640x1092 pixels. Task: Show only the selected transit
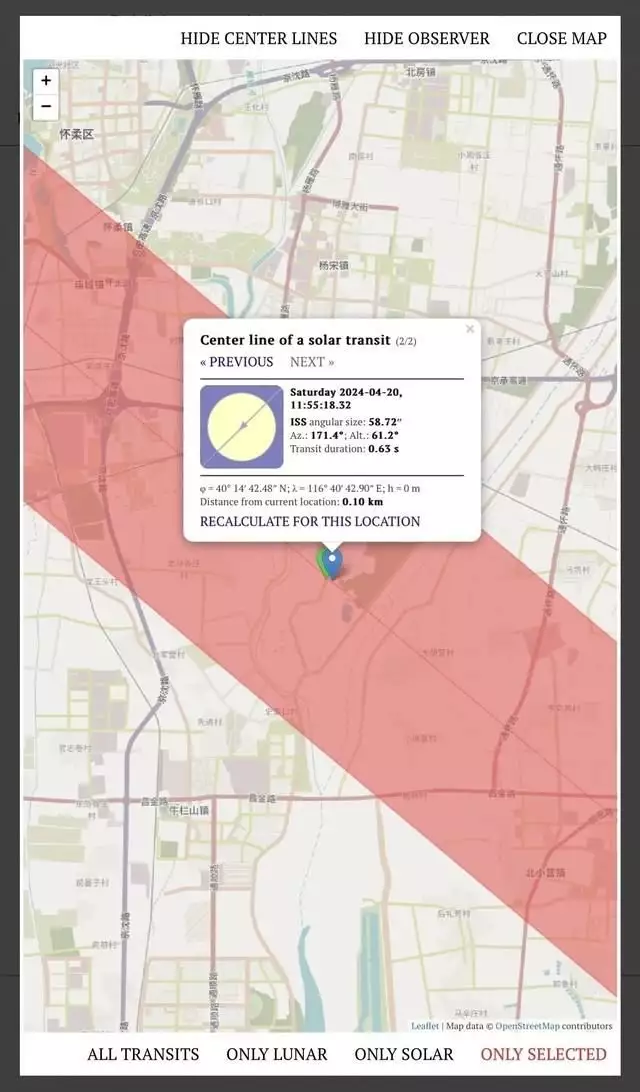click(x=543, y=1054)
